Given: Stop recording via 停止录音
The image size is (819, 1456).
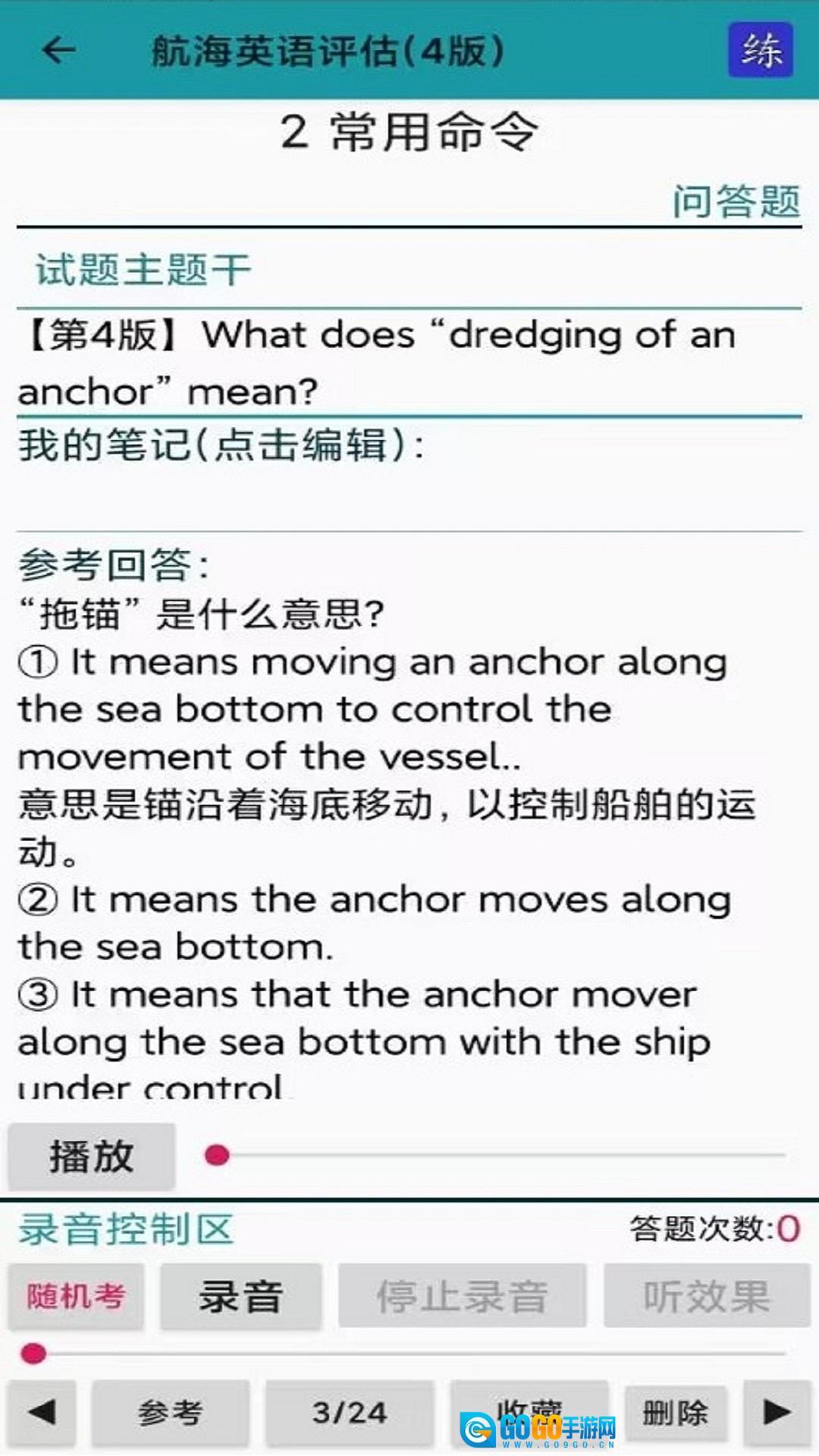Looking at the screenshot, I should [462, 1296].
